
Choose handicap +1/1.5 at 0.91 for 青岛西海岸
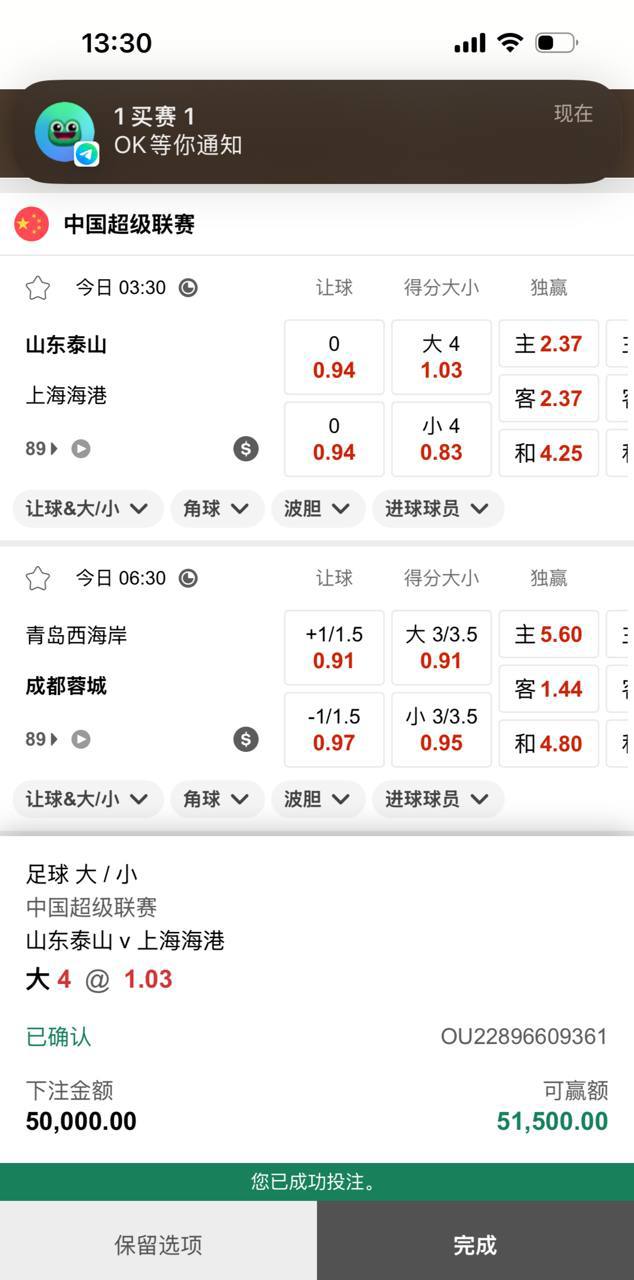pyautogui.click(x=334, y=647)
